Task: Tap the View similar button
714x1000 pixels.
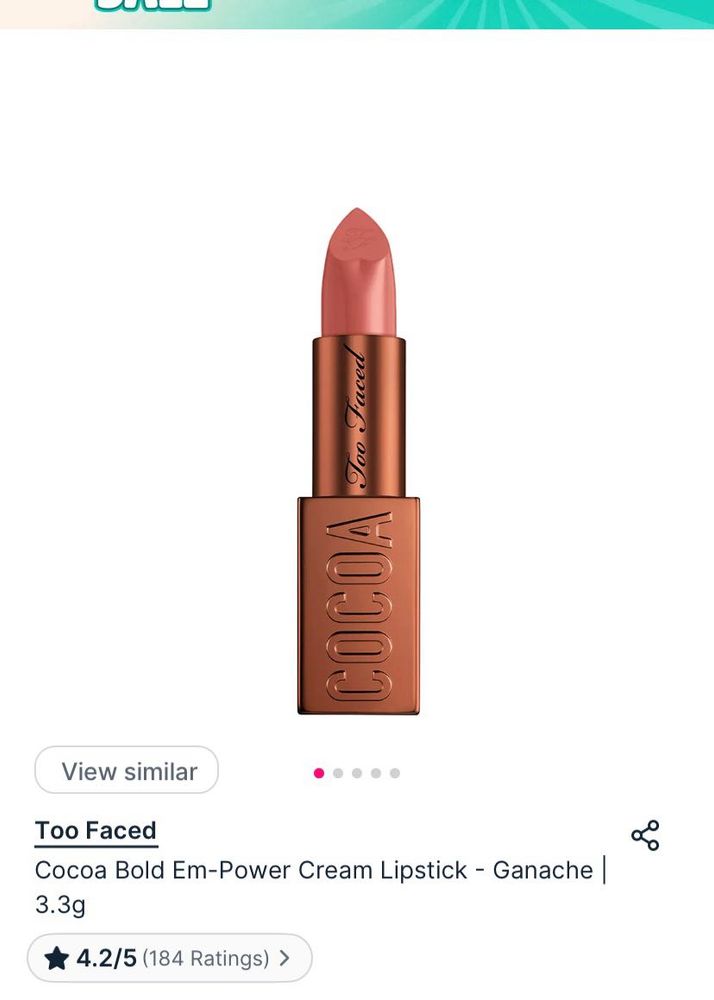Action: click(x=127, y=771)
